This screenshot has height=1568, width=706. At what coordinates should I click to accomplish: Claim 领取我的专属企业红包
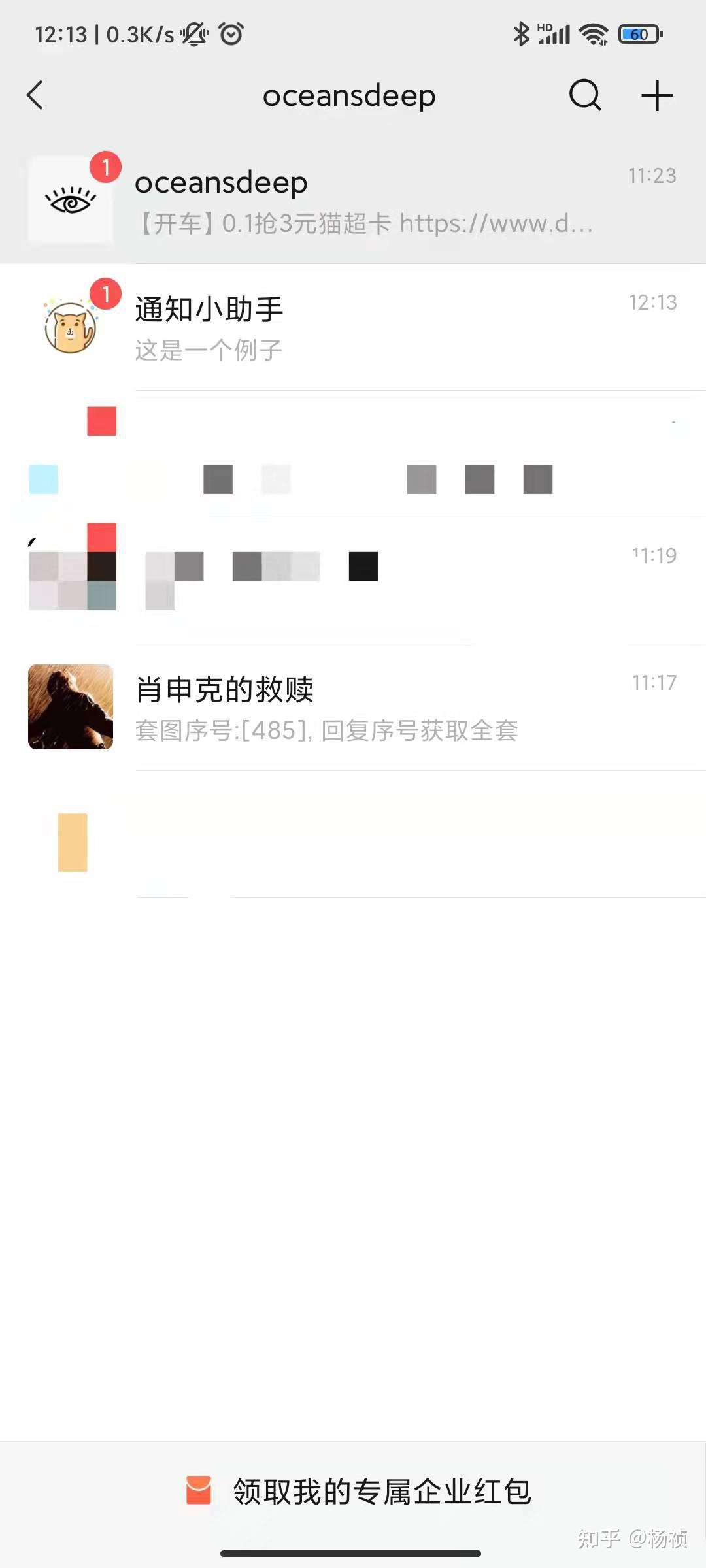pyautogui.click(x=358, y=1492)
